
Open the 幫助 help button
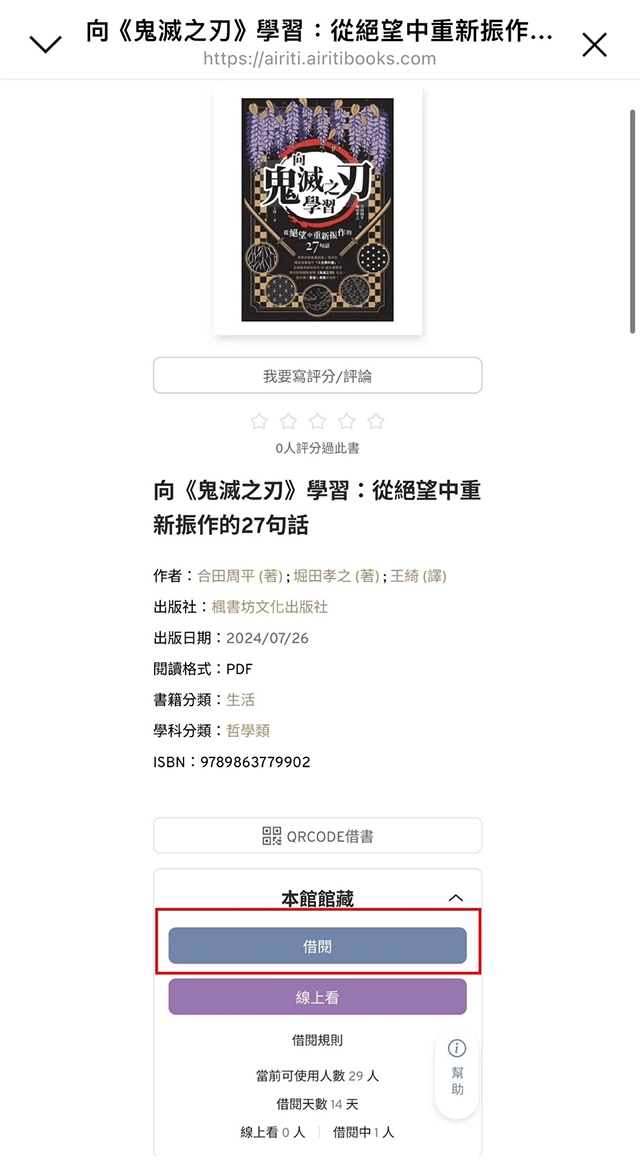click(457, 1068)
